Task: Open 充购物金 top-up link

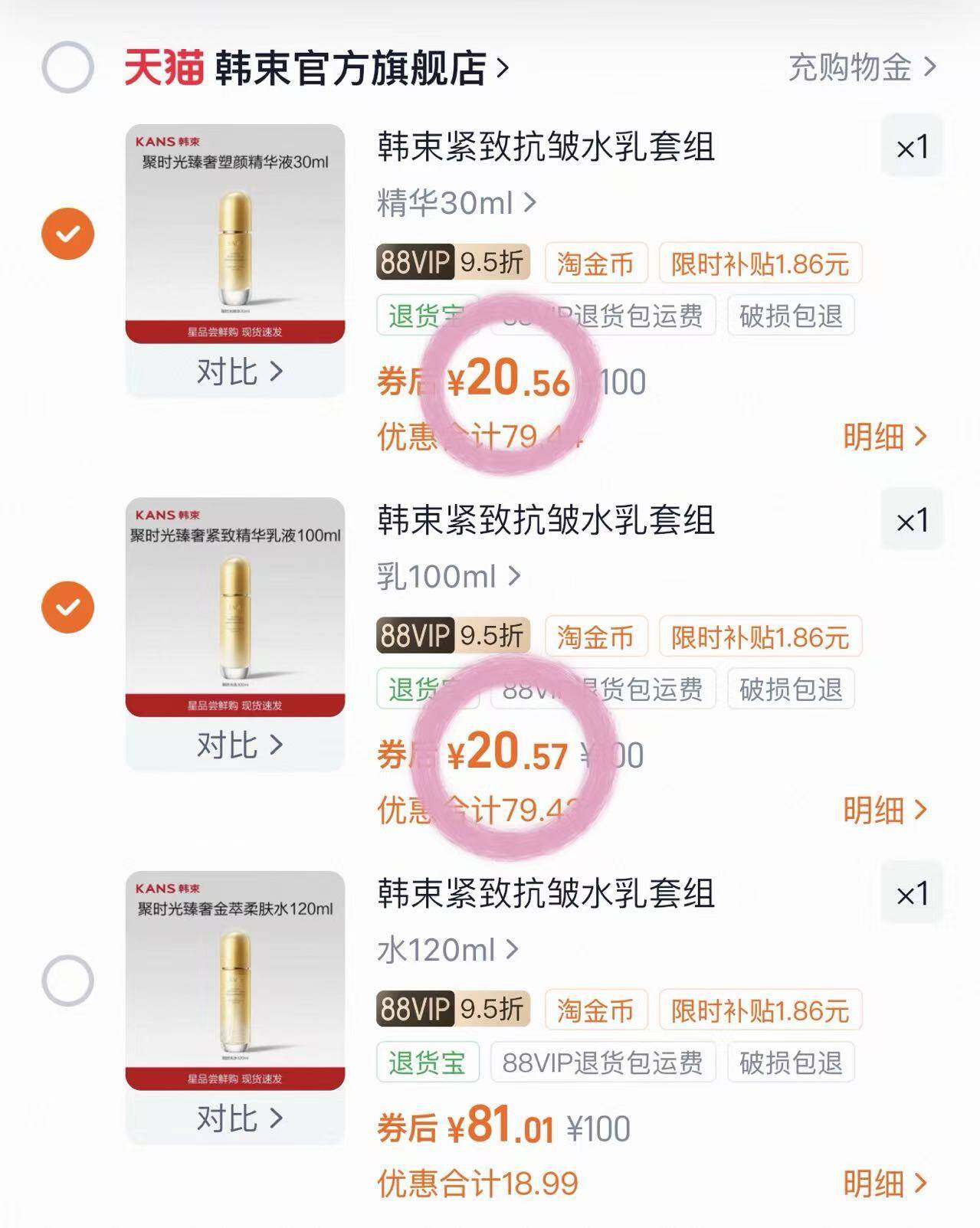Action: [860, 67]
